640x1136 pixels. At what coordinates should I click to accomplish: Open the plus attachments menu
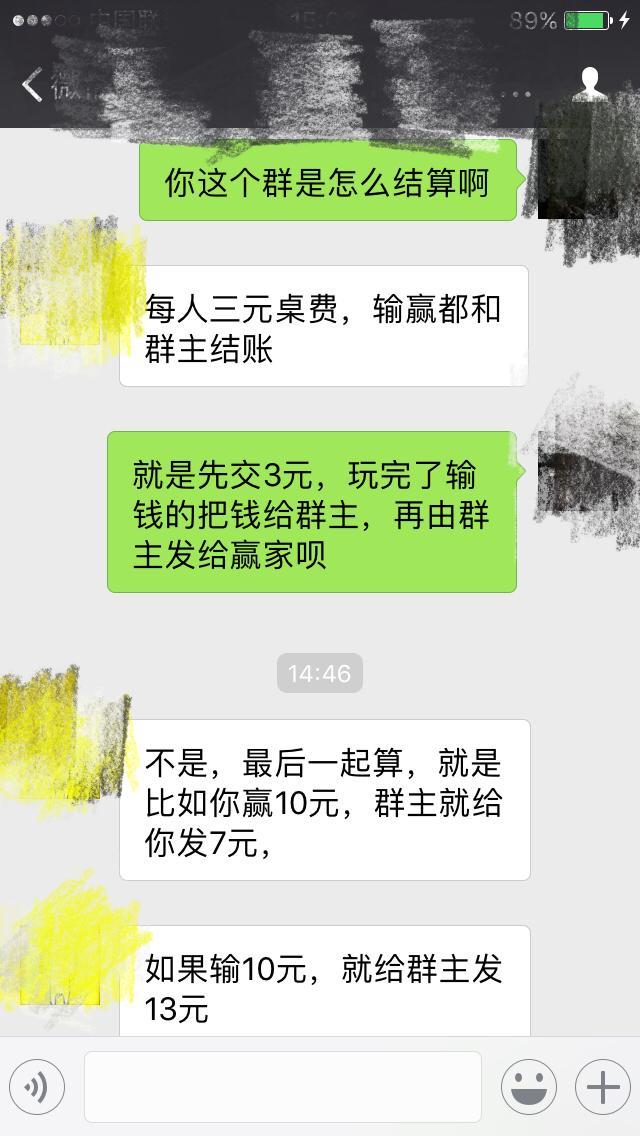[602, 1086]
